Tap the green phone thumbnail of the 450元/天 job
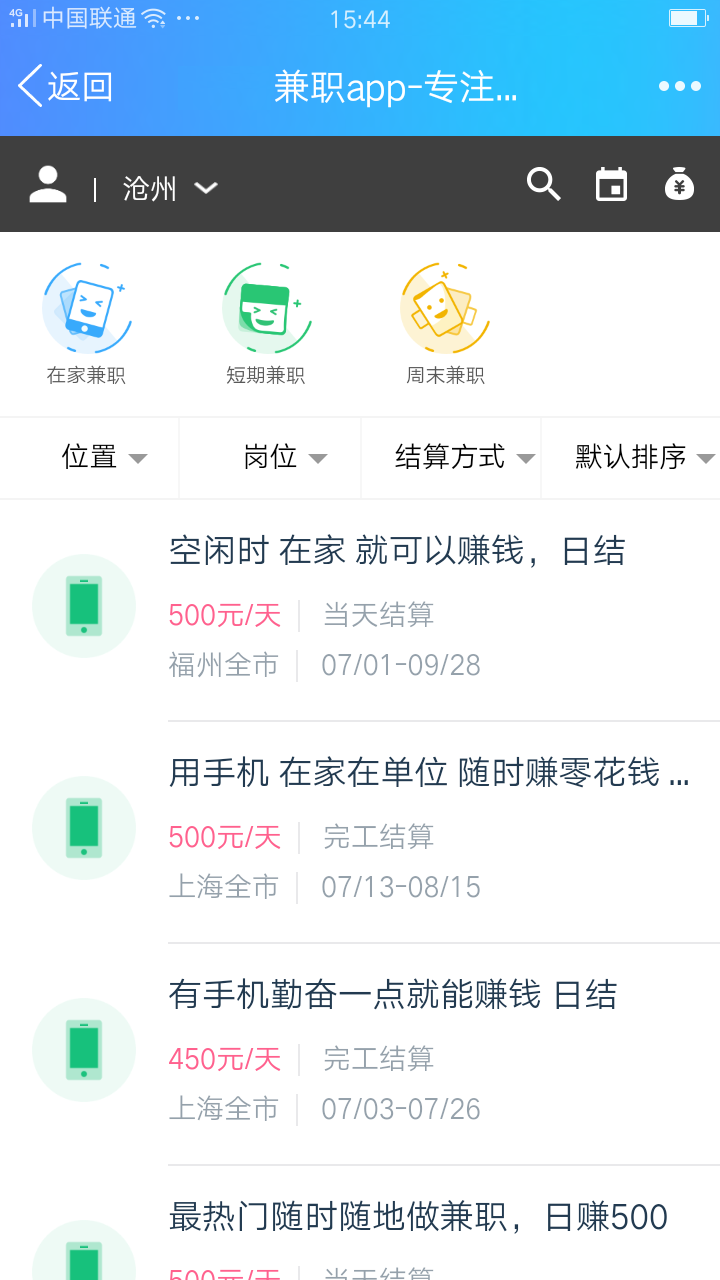Screen dimensions: 720x1280 tap(83, 1050)
